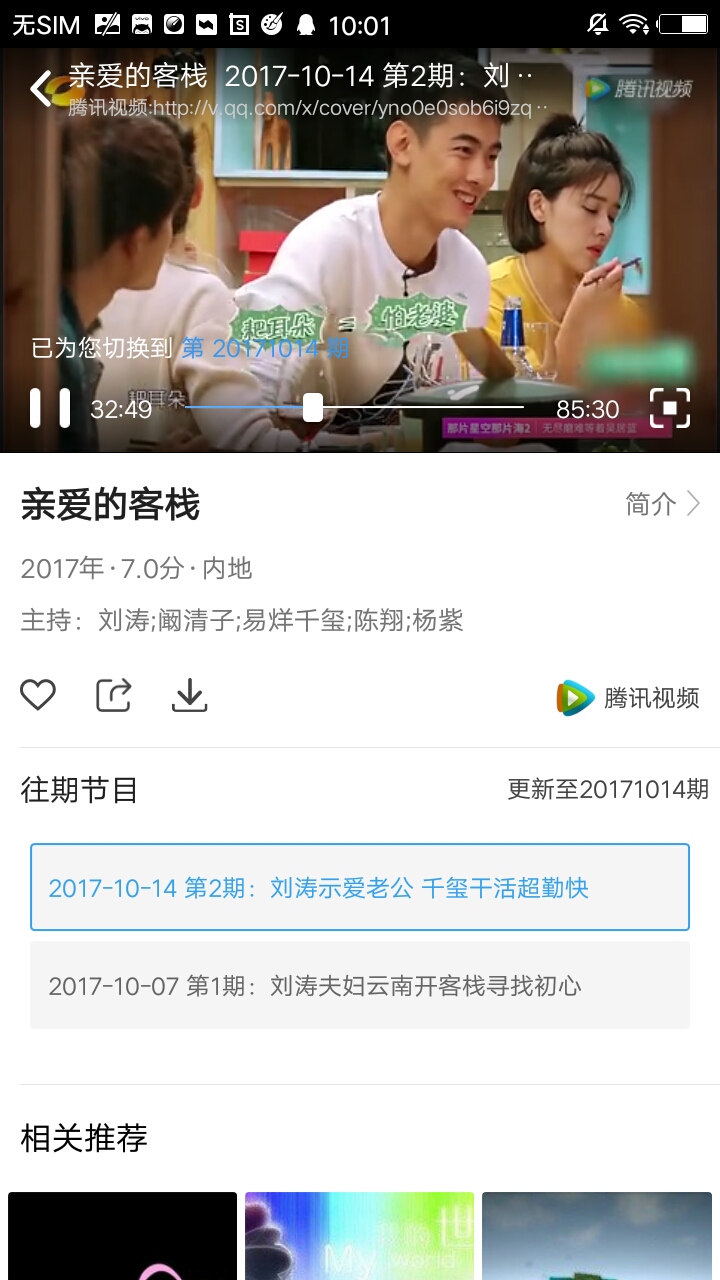
Task: Go back from the video player
Action: [x=40, y=89]
